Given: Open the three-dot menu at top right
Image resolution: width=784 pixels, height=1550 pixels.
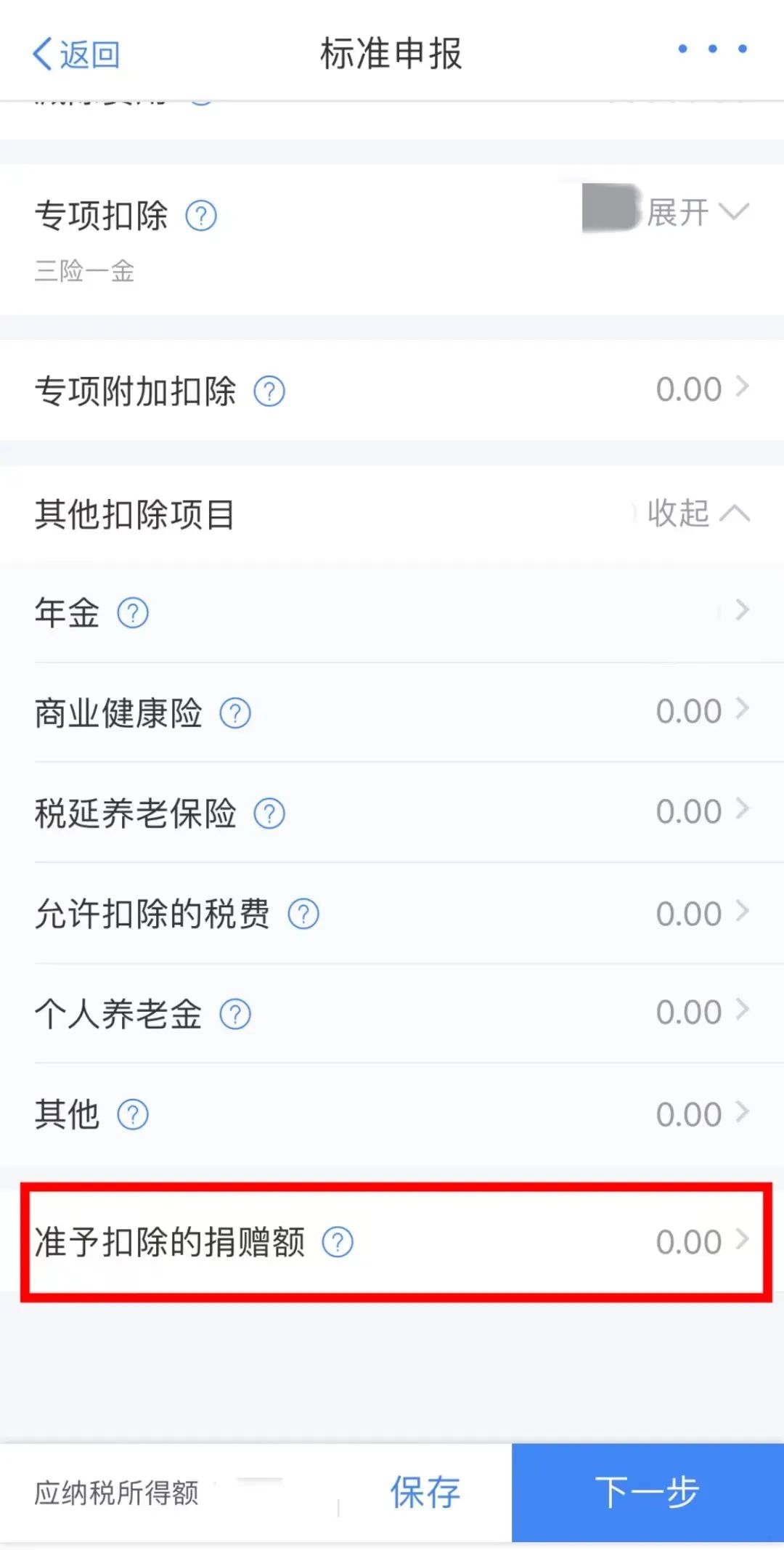Looking at the screenshot, I should pyautogui.click(x=710, y=49).
